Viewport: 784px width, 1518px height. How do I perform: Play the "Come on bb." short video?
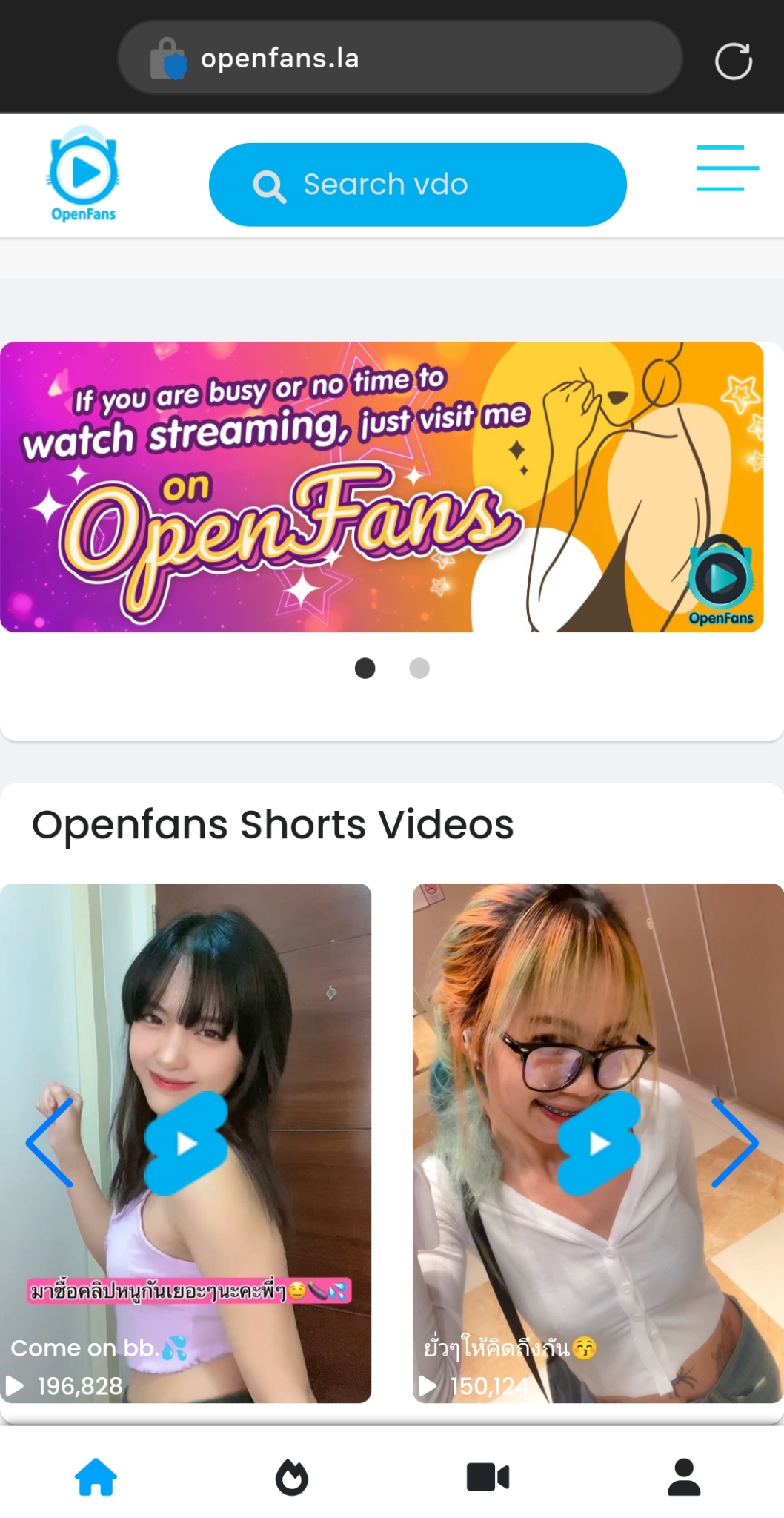point(186,1144)
